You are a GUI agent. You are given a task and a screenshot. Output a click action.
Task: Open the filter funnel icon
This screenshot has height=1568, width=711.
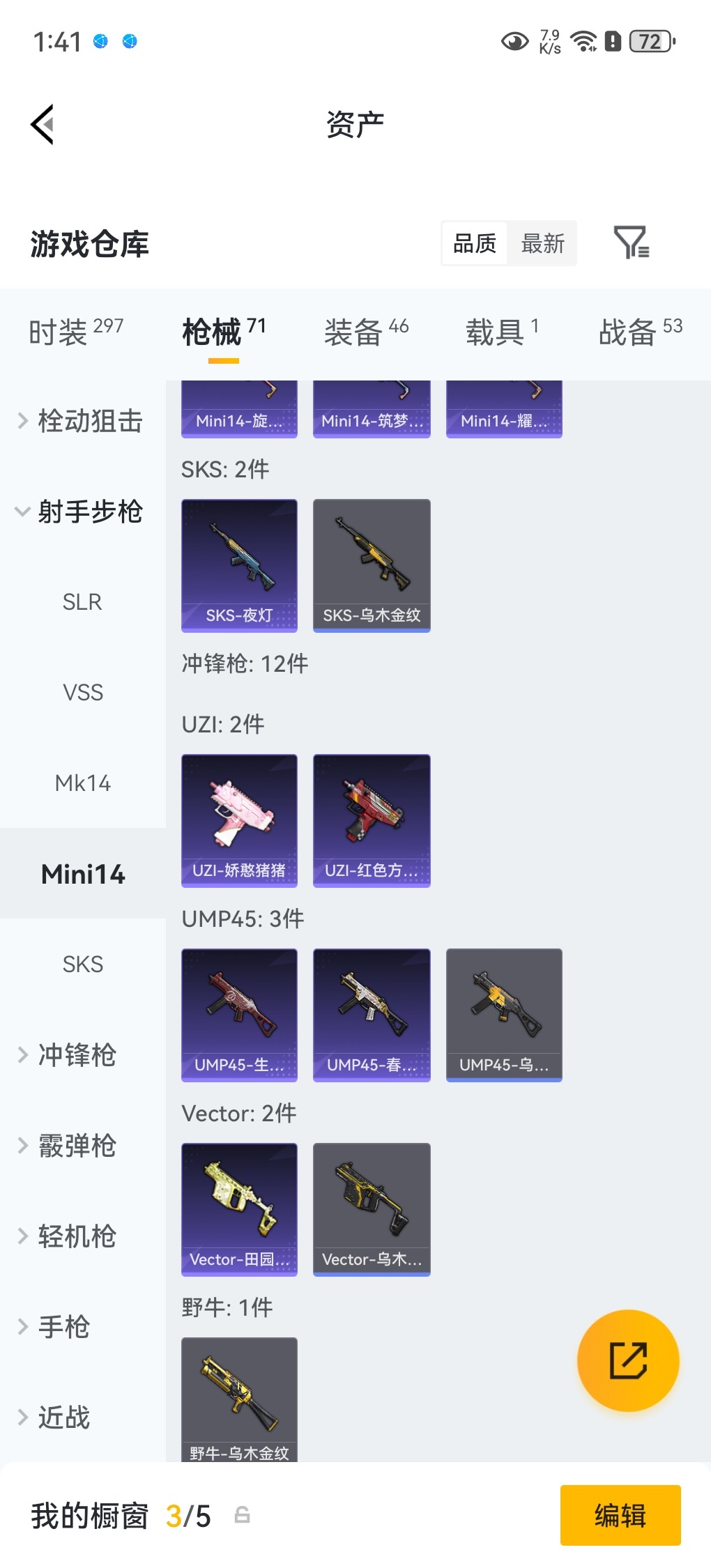pos(633,243)
